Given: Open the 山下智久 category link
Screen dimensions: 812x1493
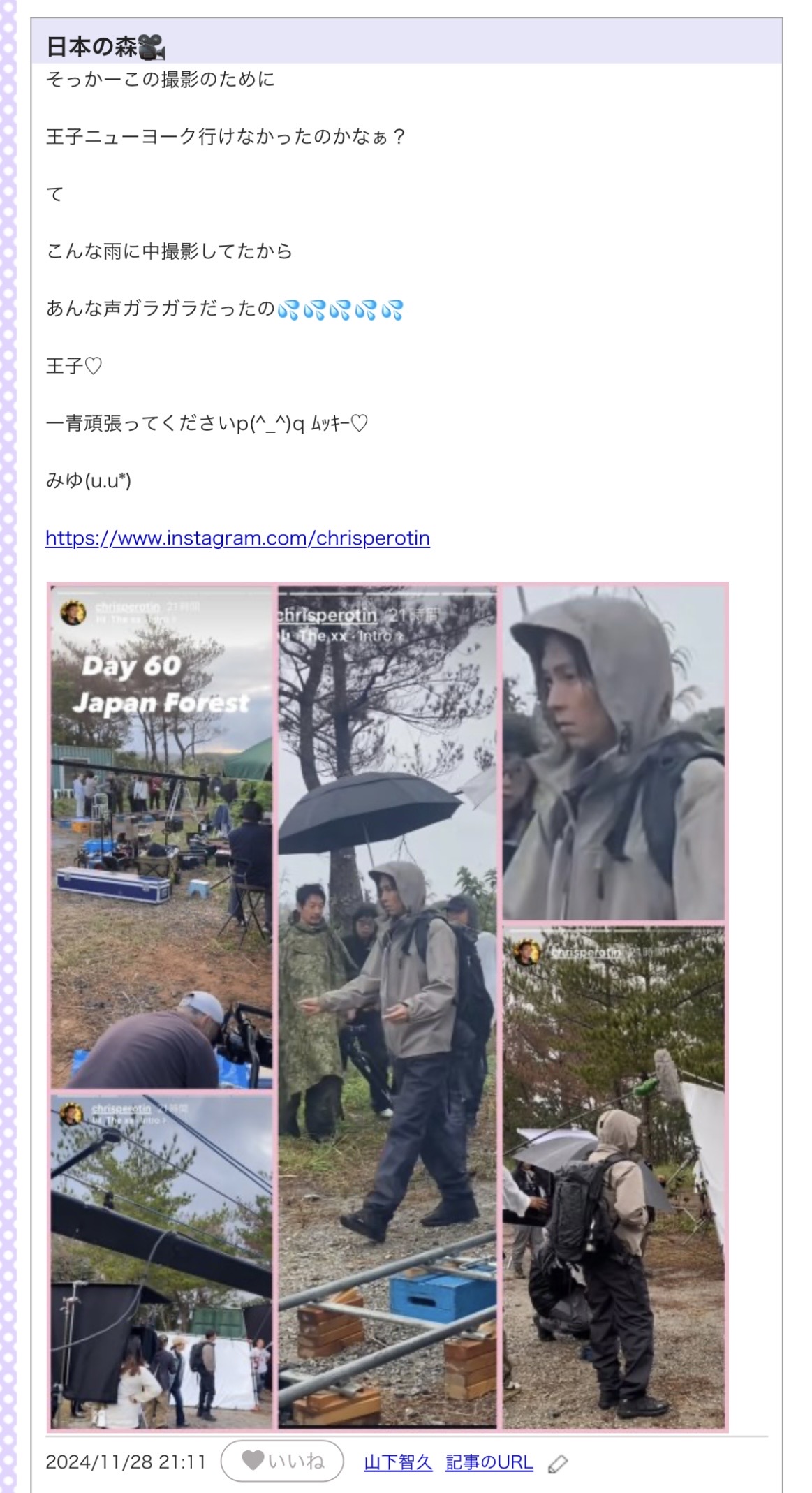Looking at the screenshot, I should point(397,1462).
